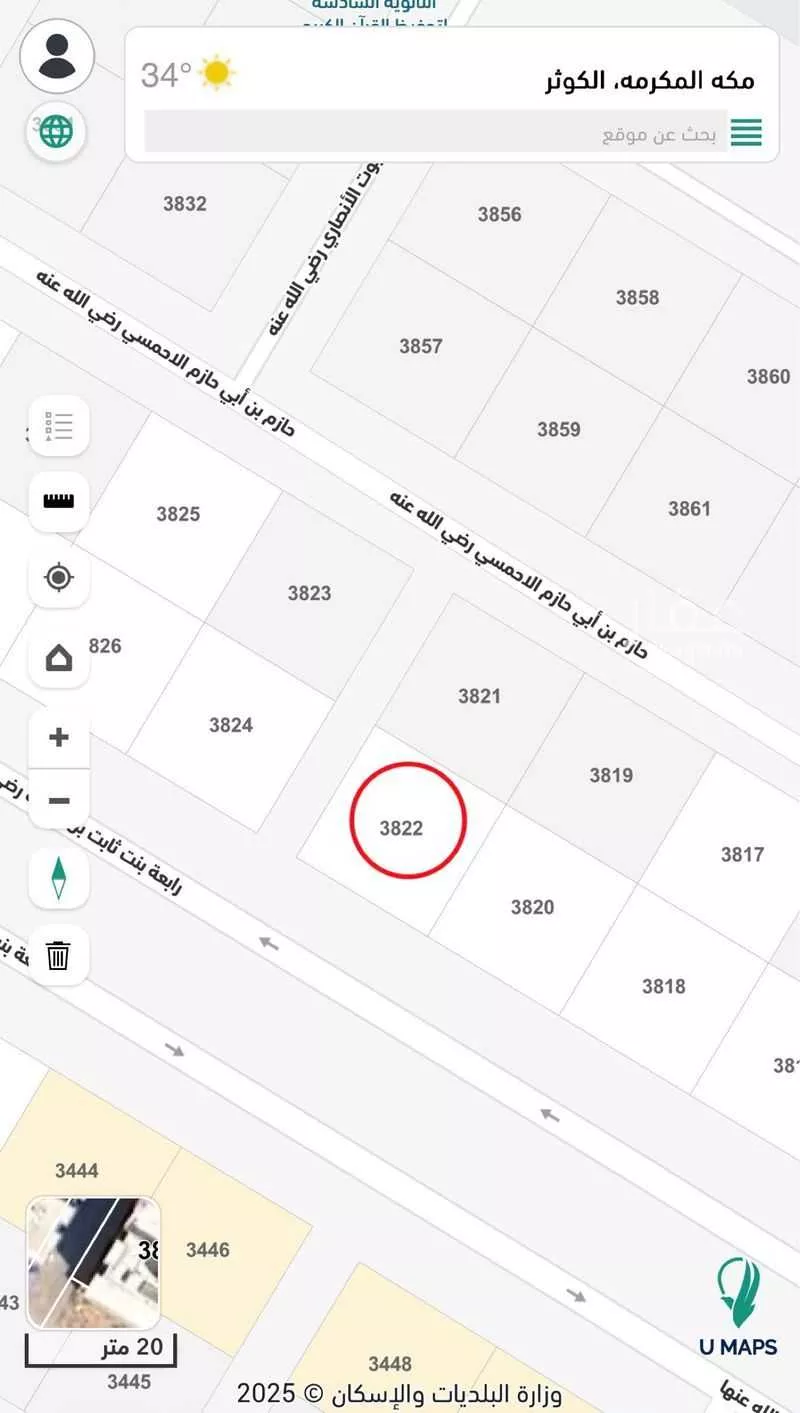The height and width of the screenshot is (1413, 800).
Task: Open the user profile icon
Action: [x=57, y=56]
